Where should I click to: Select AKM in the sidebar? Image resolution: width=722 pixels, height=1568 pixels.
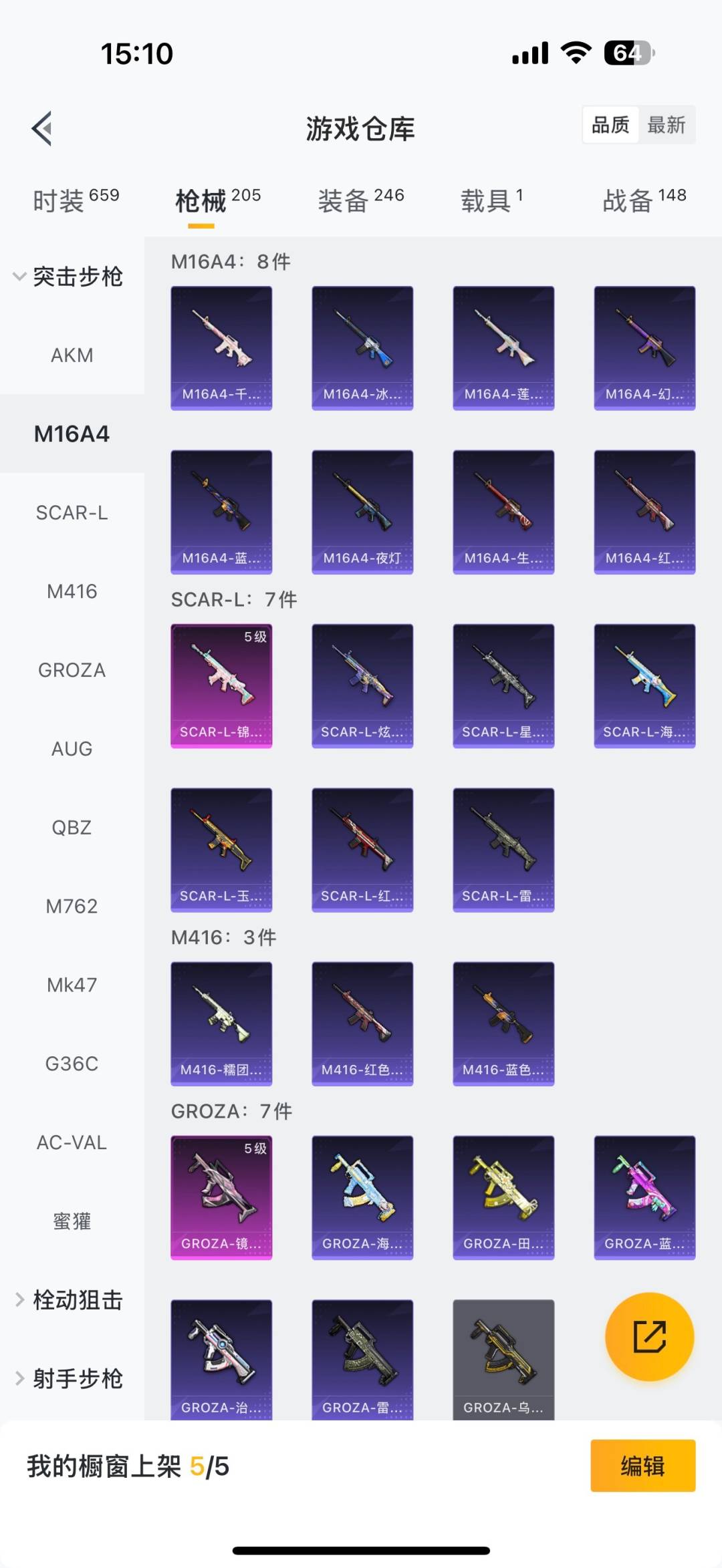point(72,355)
